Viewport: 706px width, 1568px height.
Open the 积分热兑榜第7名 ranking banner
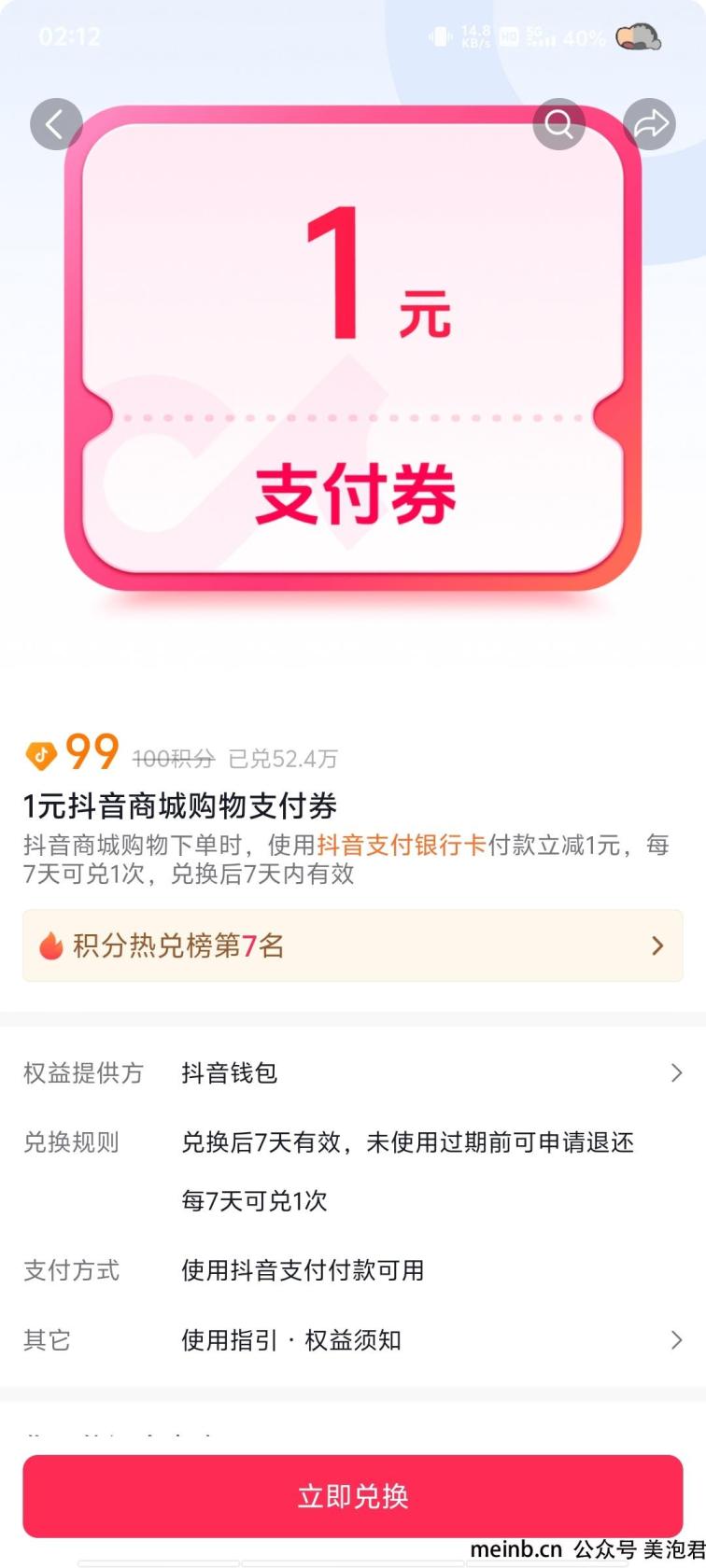click(x=352, y=945)
